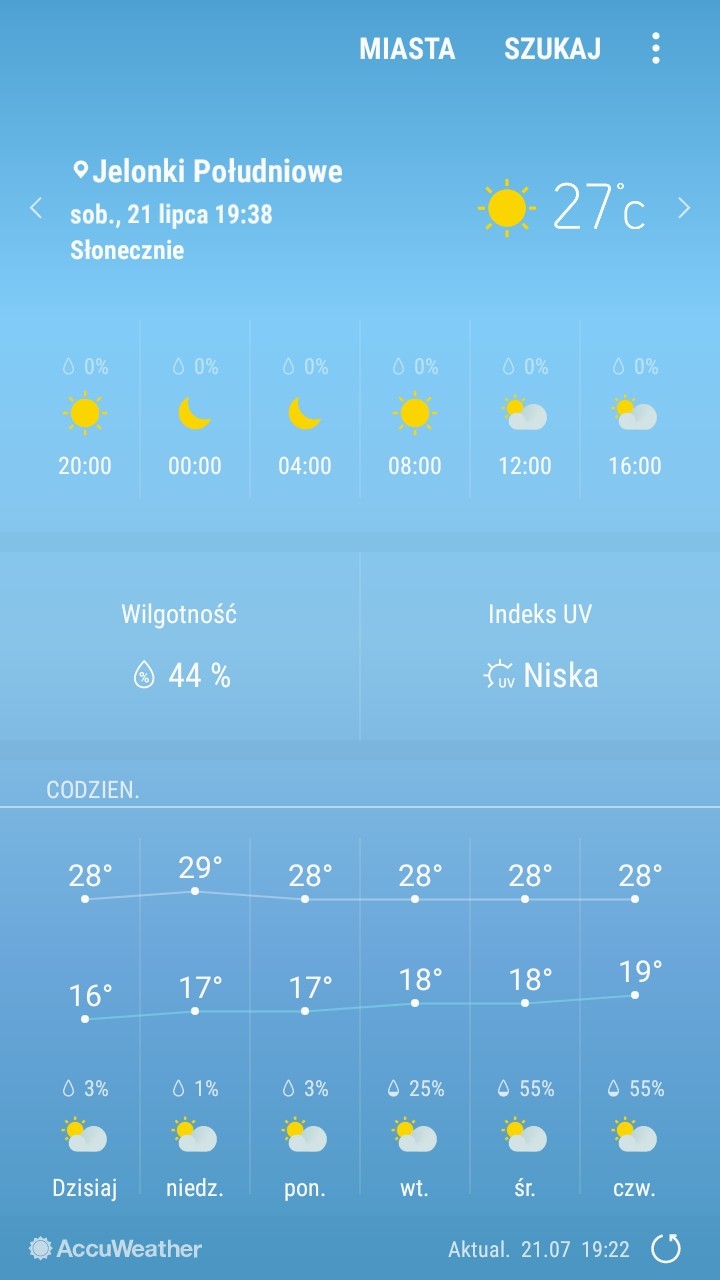Refresh weather data with the reload icon
Image resolution: width=720 pixels, height=1280 pixels.
click(x=666, y=1248)
